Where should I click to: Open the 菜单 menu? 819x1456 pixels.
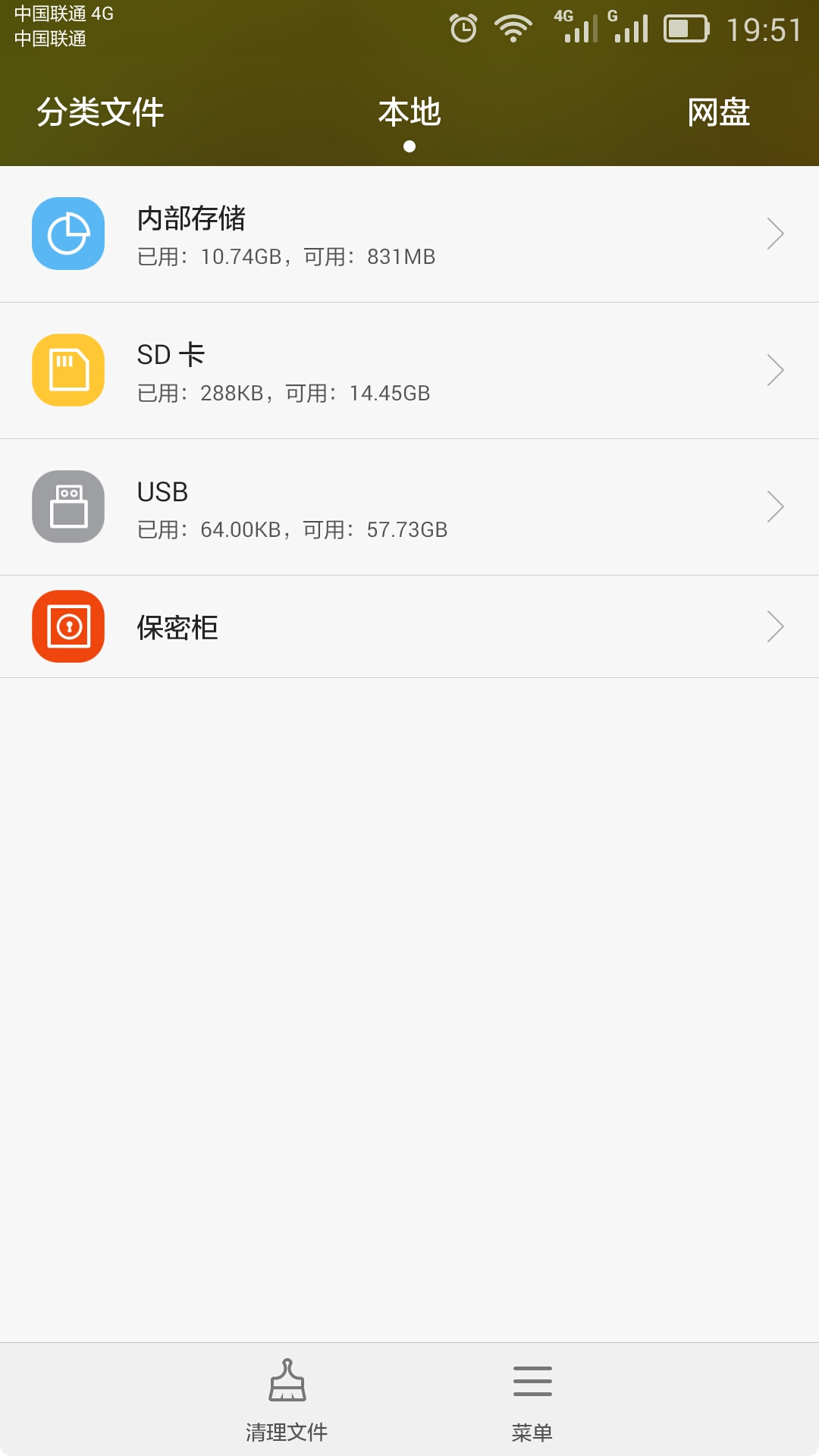coord(532,1401)
